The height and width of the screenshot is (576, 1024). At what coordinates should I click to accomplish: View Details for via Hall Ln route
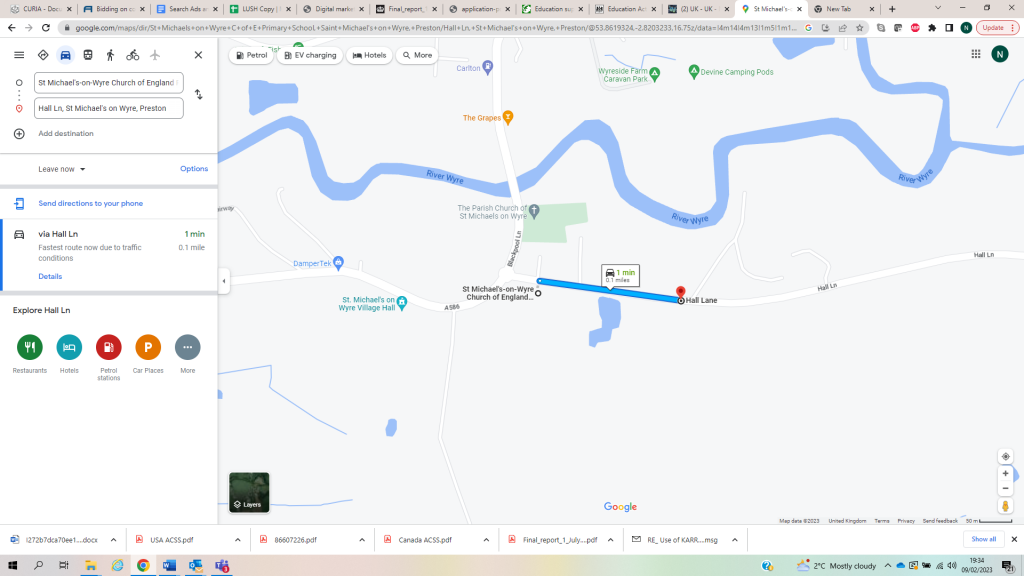pos(50,276)
